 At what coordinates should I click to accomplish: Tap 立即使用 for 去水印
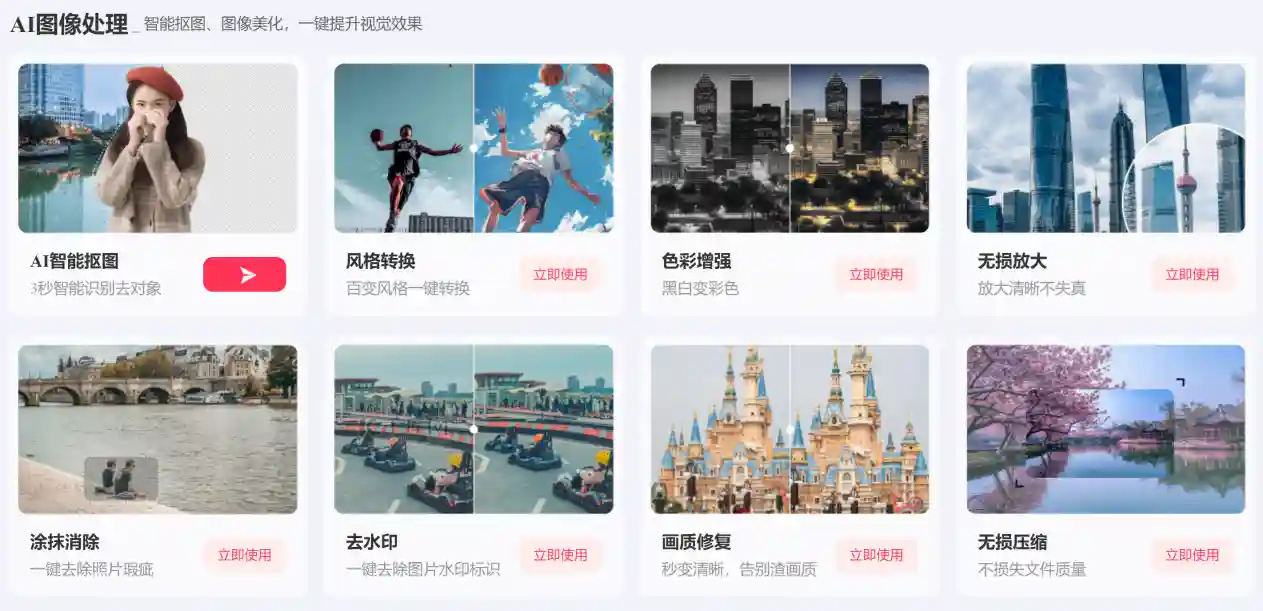[560, 555]
